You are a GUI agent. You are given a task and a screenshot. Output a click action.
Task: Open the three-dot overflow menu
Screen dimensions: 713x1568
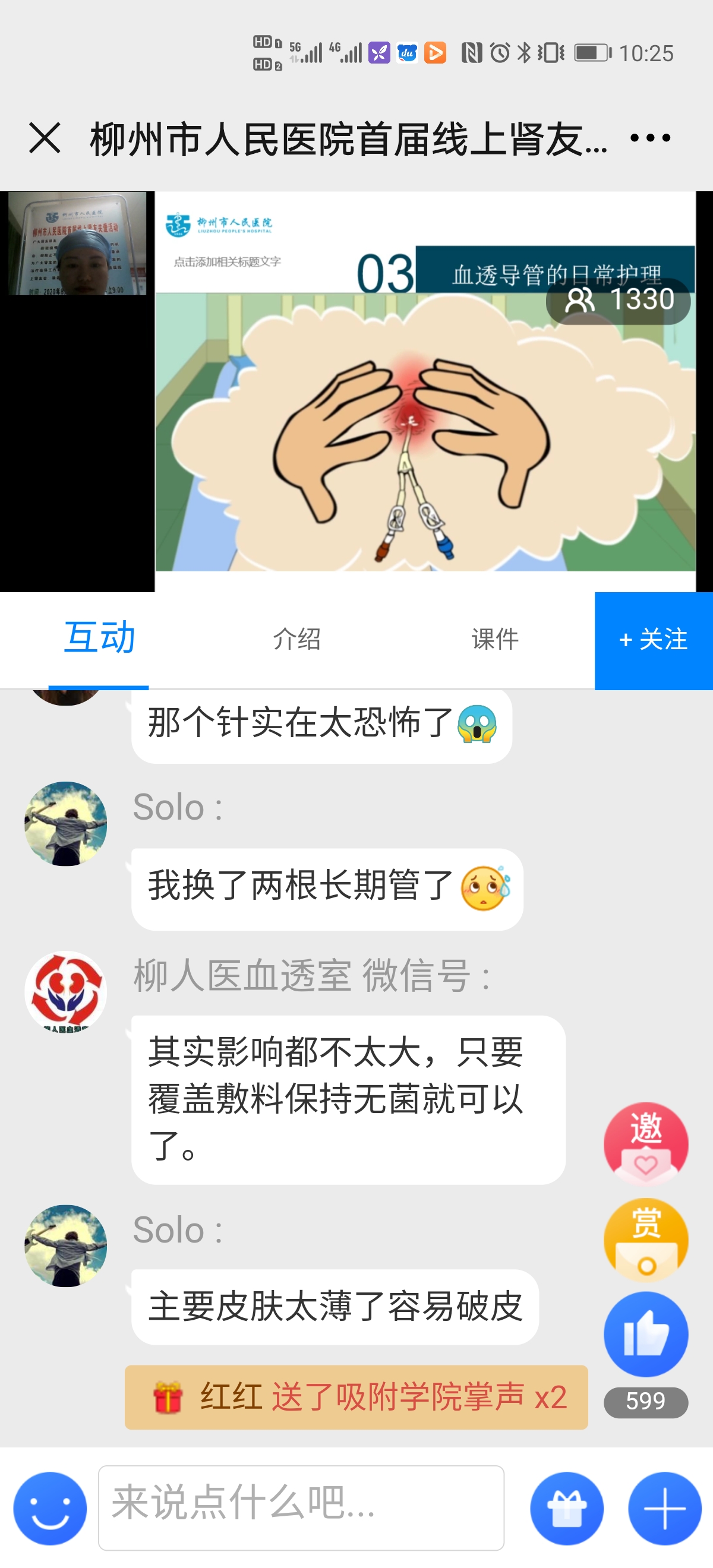coord(649,138)
